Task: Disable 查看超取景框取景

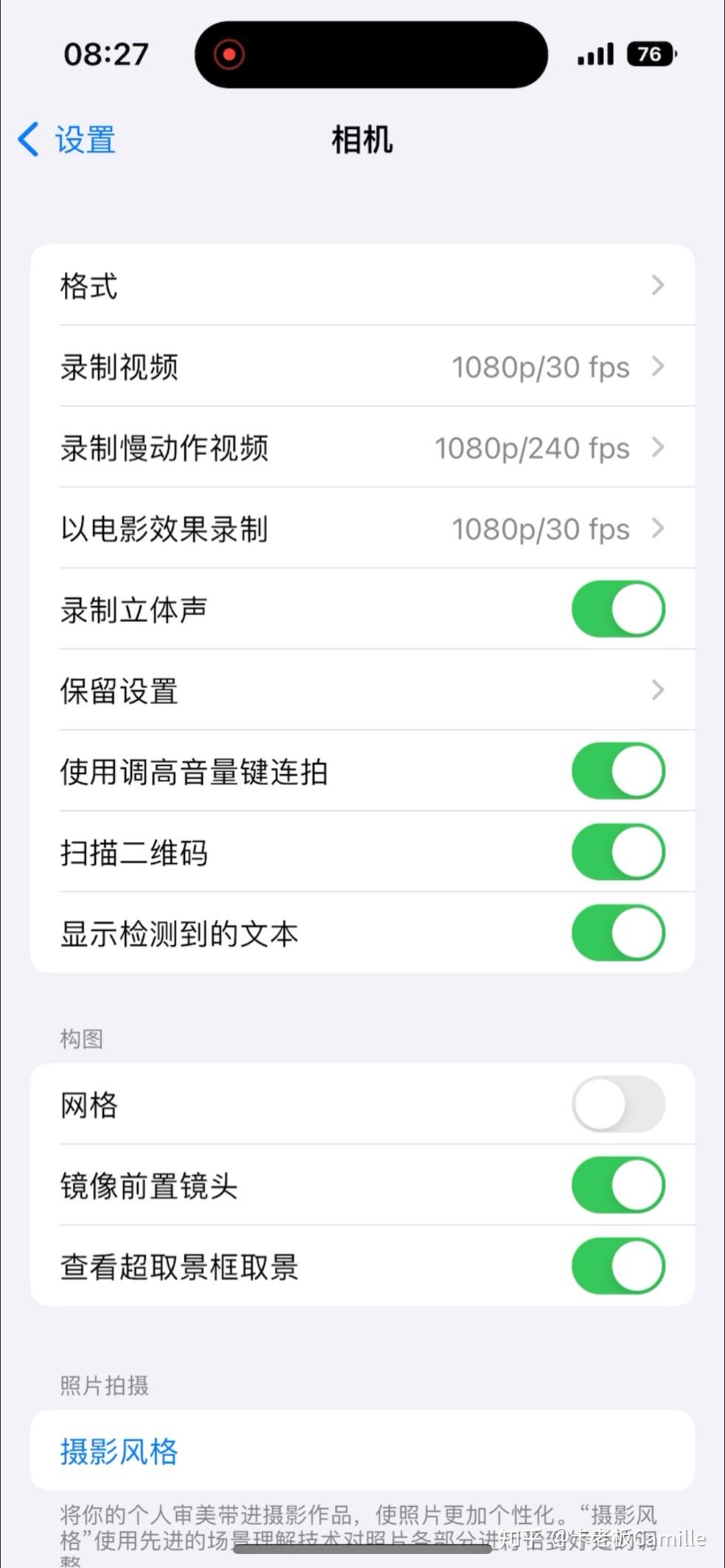Action: point(617,1266)
